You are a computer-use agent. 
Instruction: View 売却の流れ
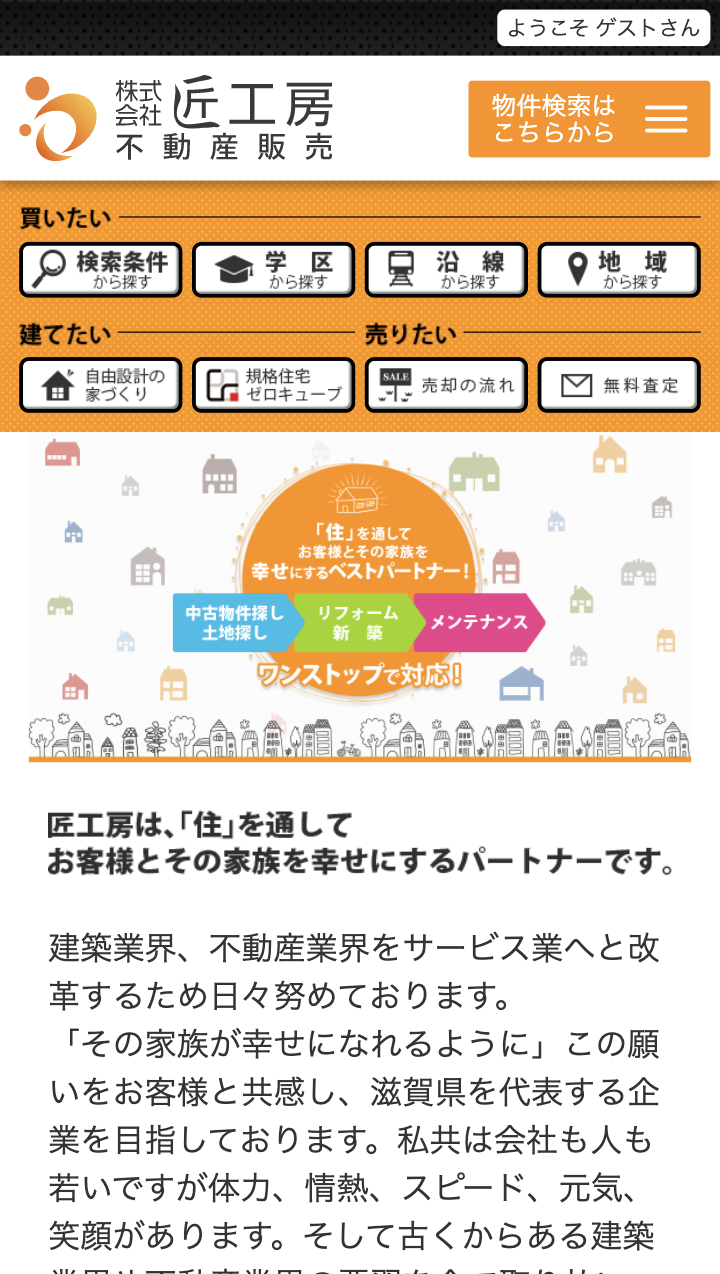pyautogui.click(x=446, y=385)
